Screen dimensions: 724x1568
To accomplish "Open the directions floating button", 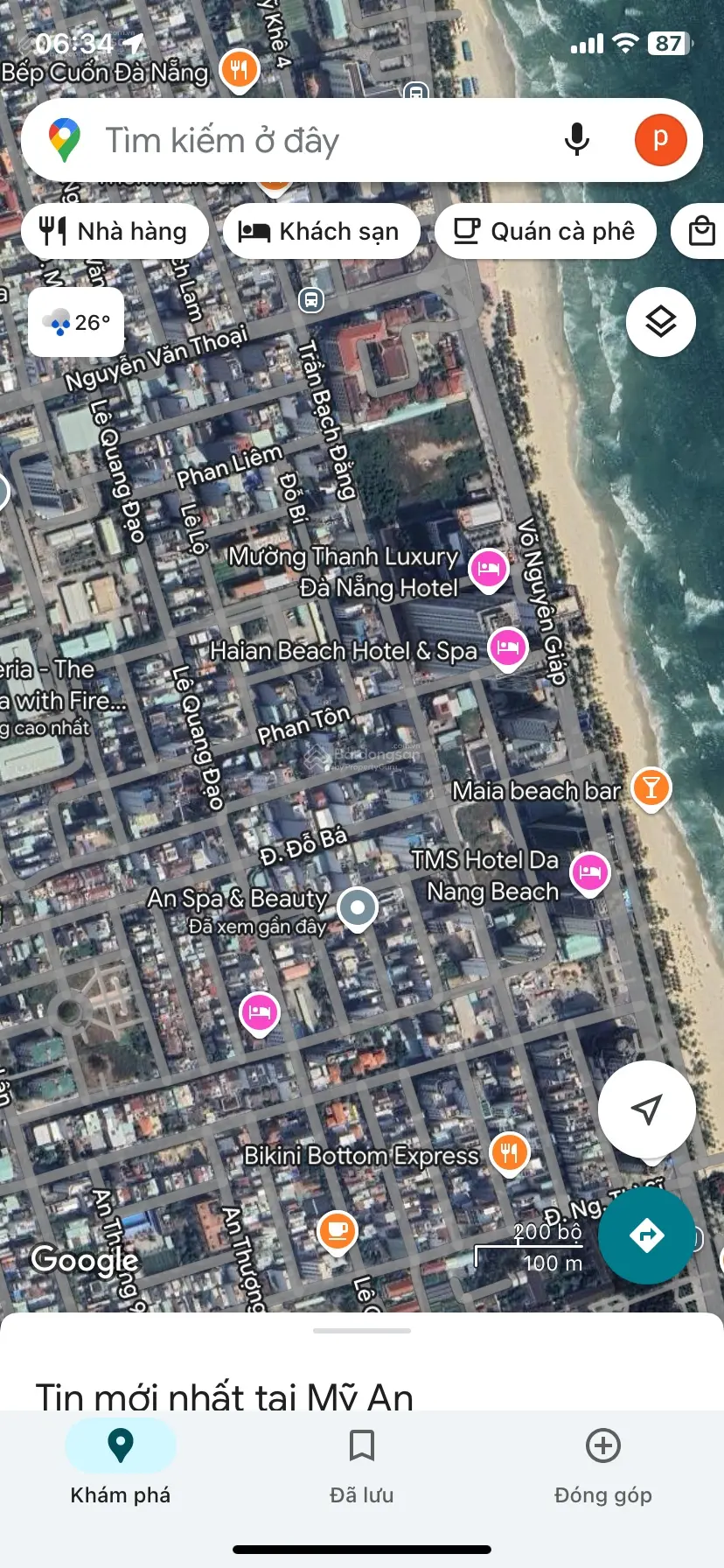I will [x=646, y=1235].
